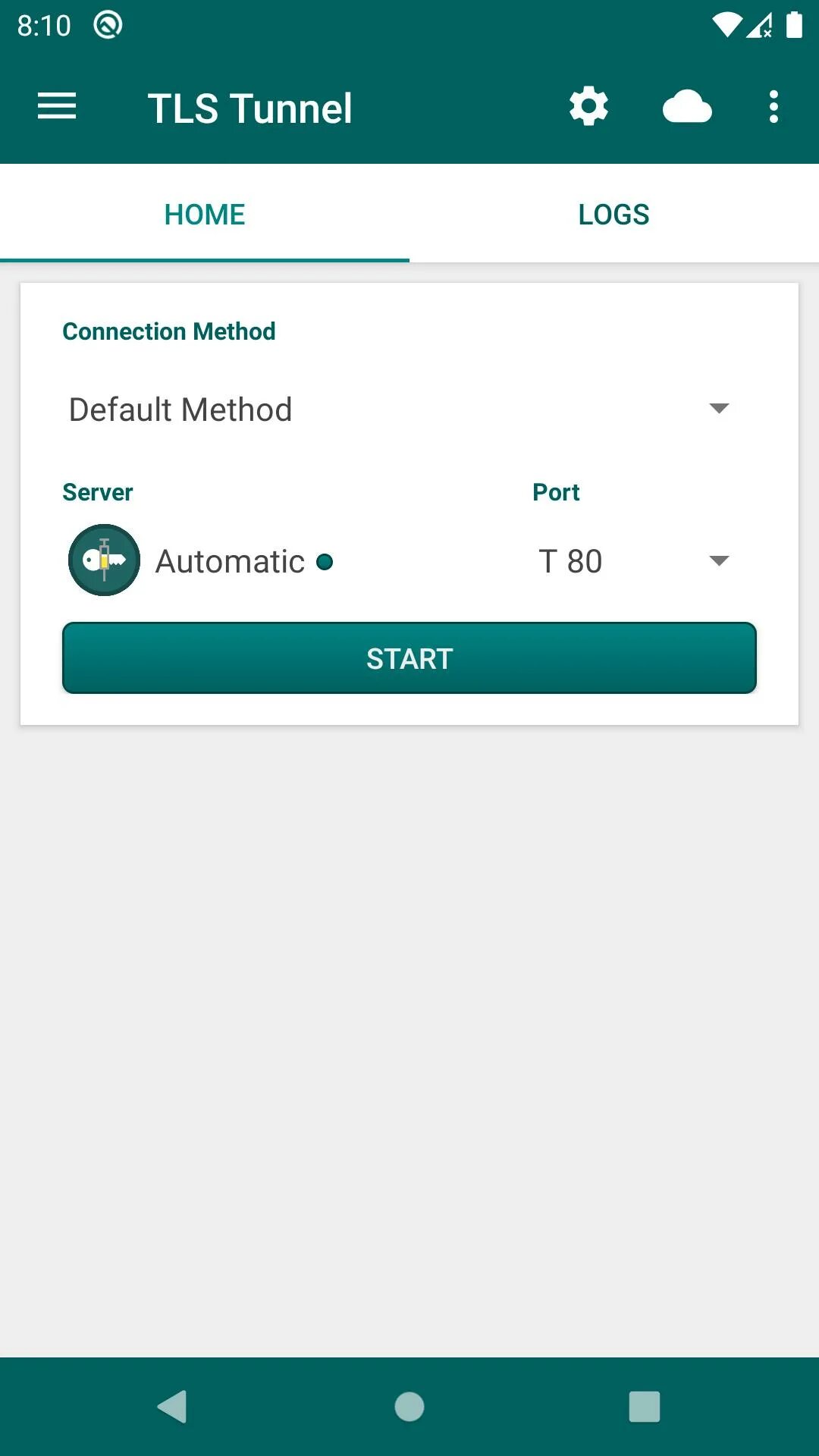
Task: Open the settings gear
Action: click(x=589, y=106)
